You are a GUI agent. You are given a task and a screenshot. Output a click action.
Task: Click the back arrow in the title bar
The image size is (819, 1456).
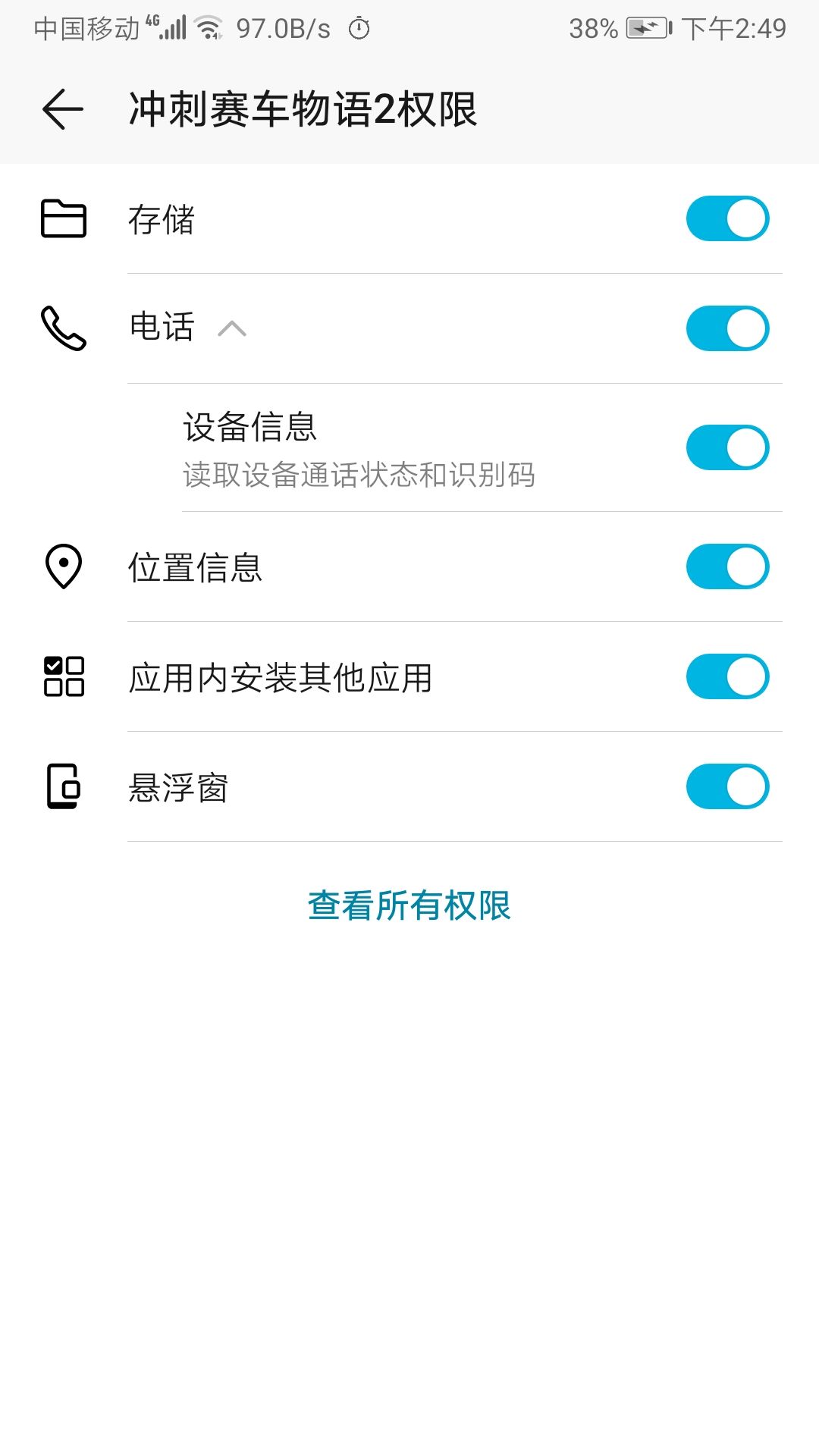(x=61, y=108)
